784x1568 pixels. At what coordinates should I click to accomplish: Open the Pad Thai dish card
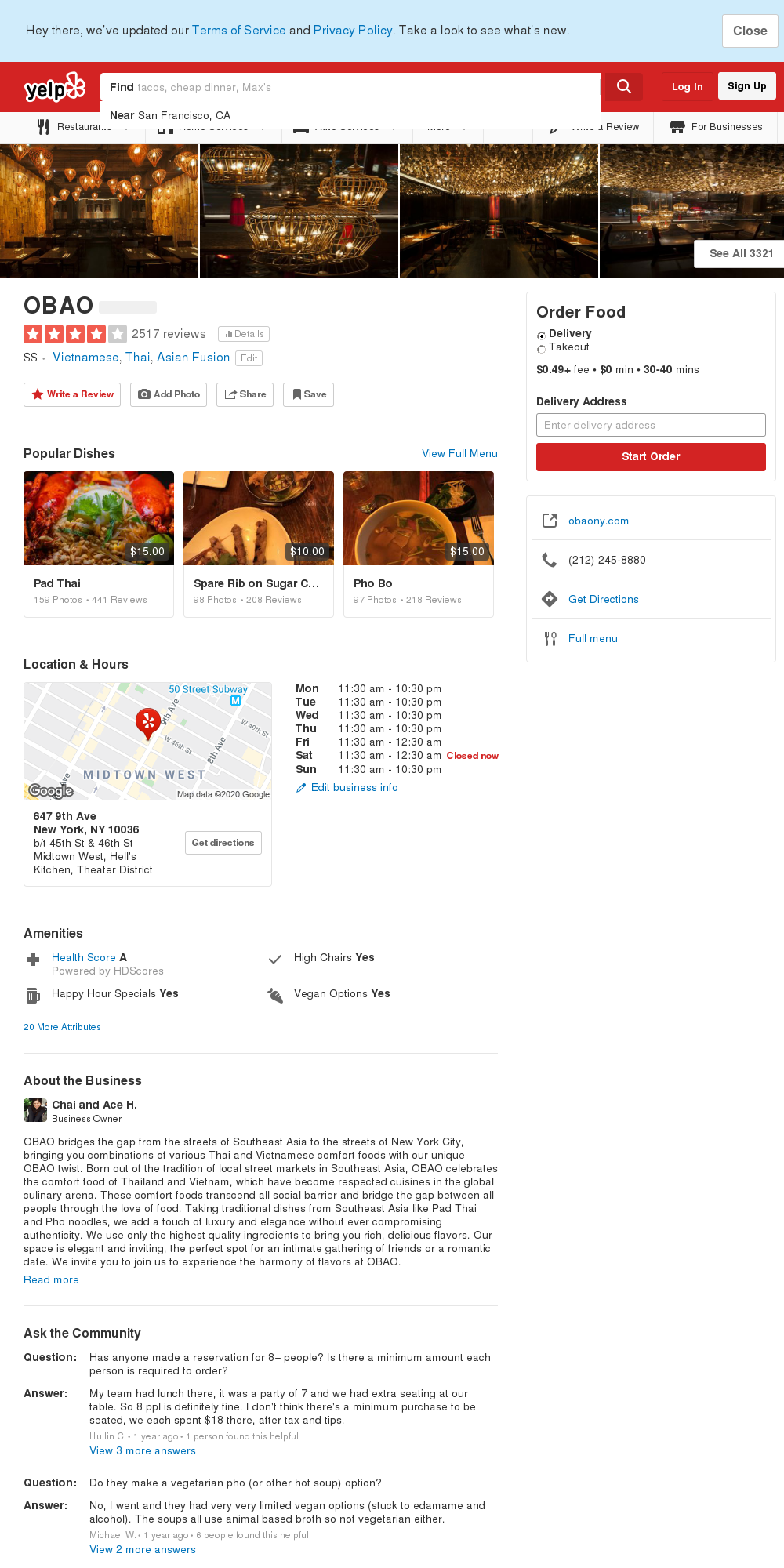(99, 543)
